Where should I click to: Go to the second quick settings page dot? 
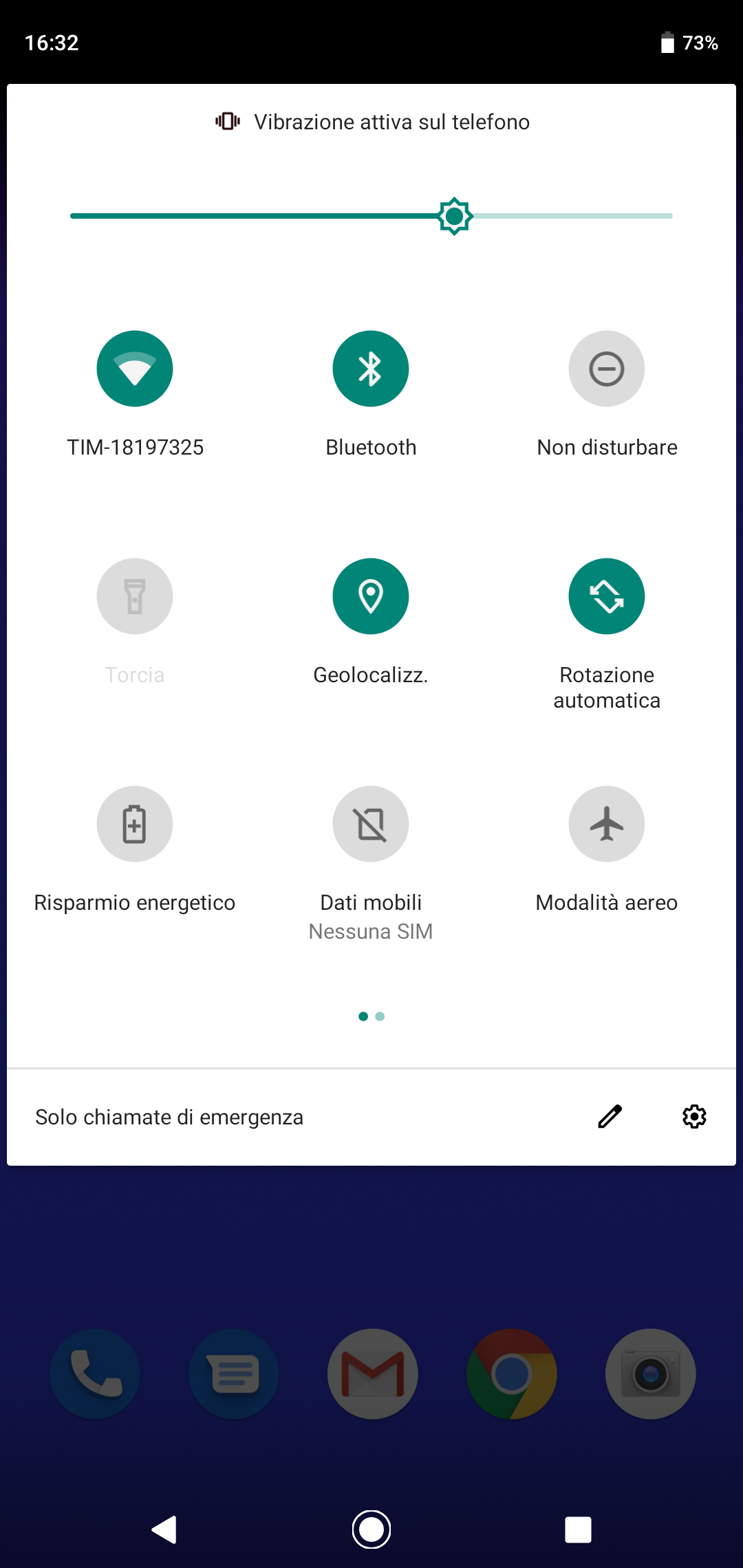pyautogui.click(x=380, y=1016)
